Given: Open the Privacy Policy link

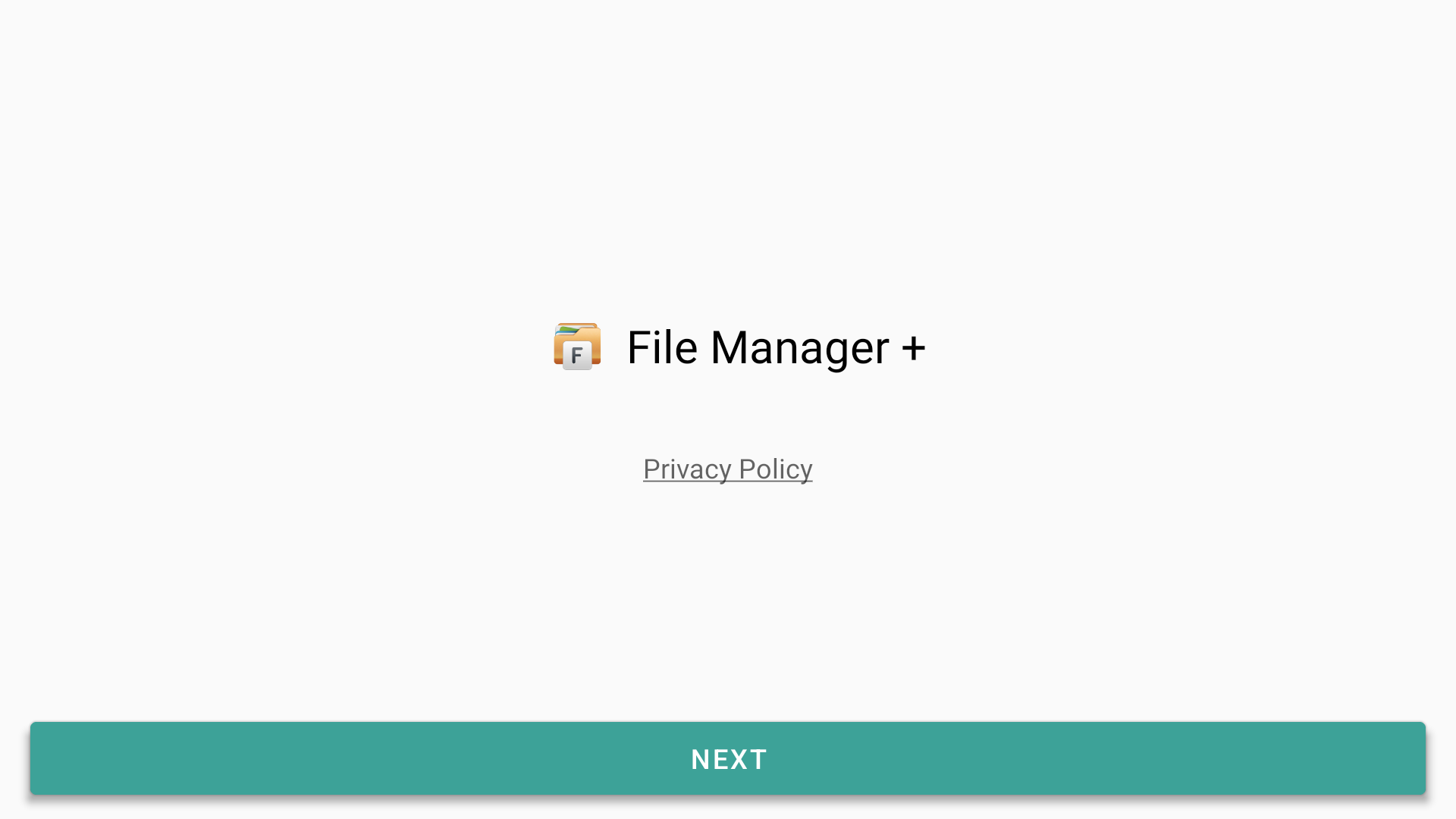Looking at the screenshot, I should click(x=727, y=469).
